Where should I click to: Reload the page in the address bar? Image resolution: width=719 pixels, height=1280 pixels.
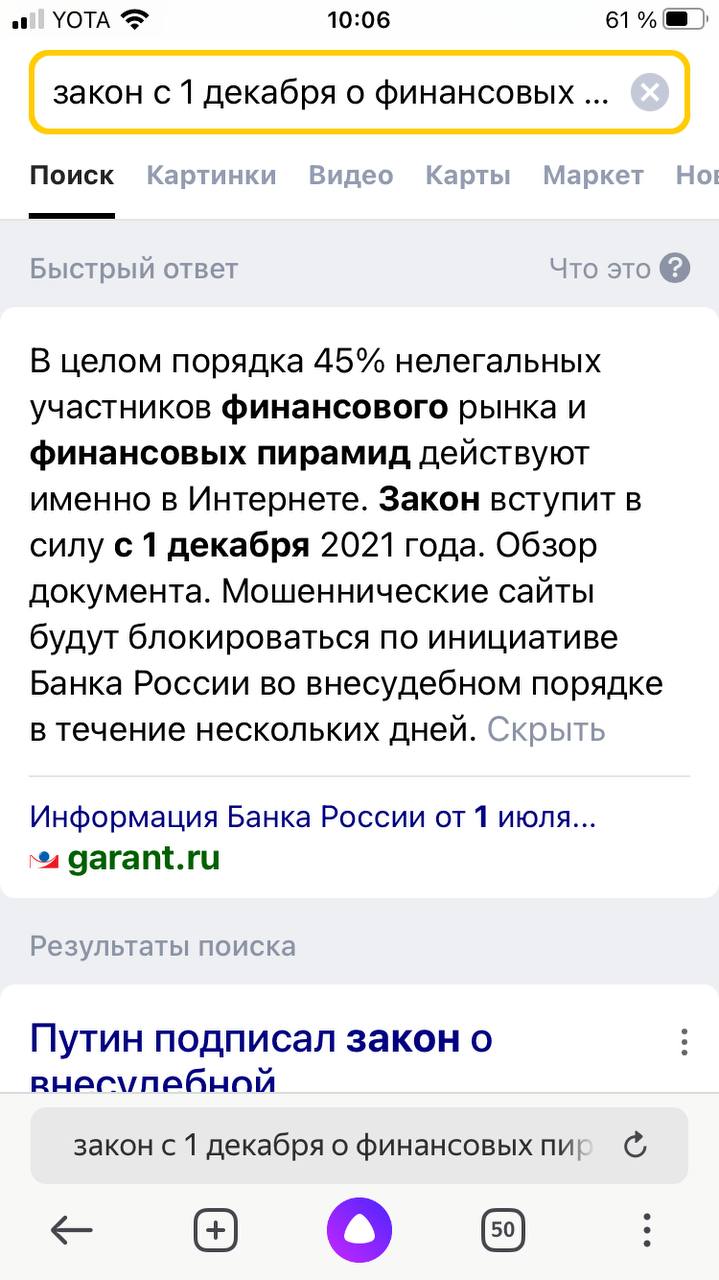tap(635, 1146)
